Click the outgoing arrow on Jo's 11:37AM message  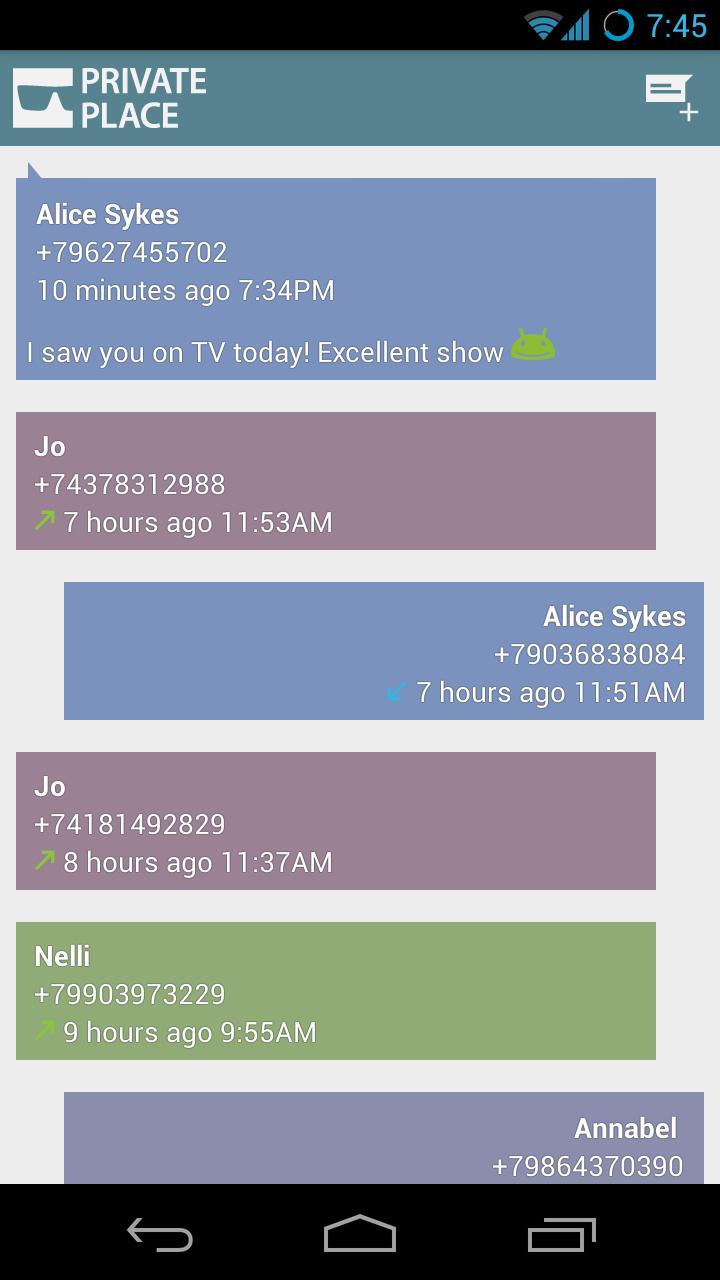44,861
